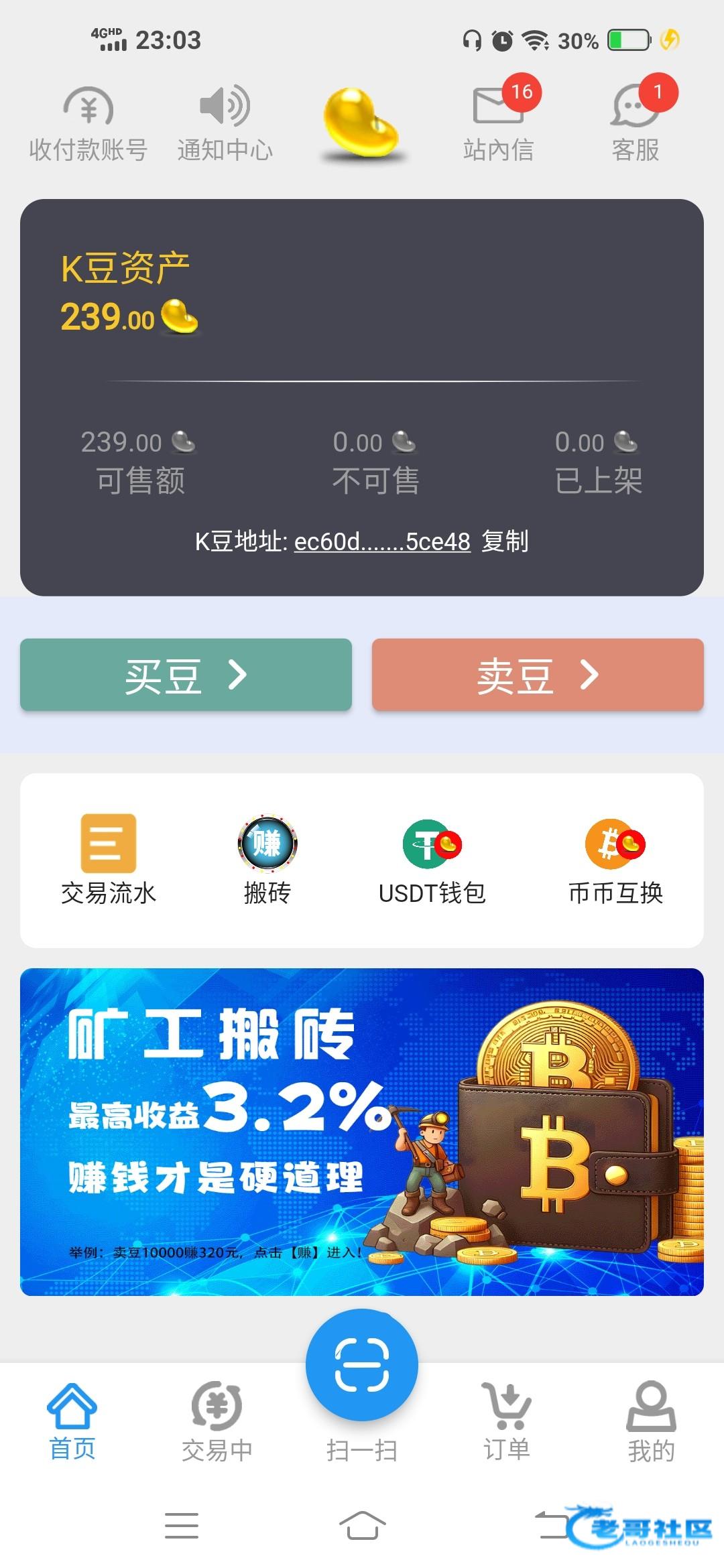The height and width of the screenshot is (1568, 724).
Task: Open 收付款账号 payment accounts
Action: point(88,125)
